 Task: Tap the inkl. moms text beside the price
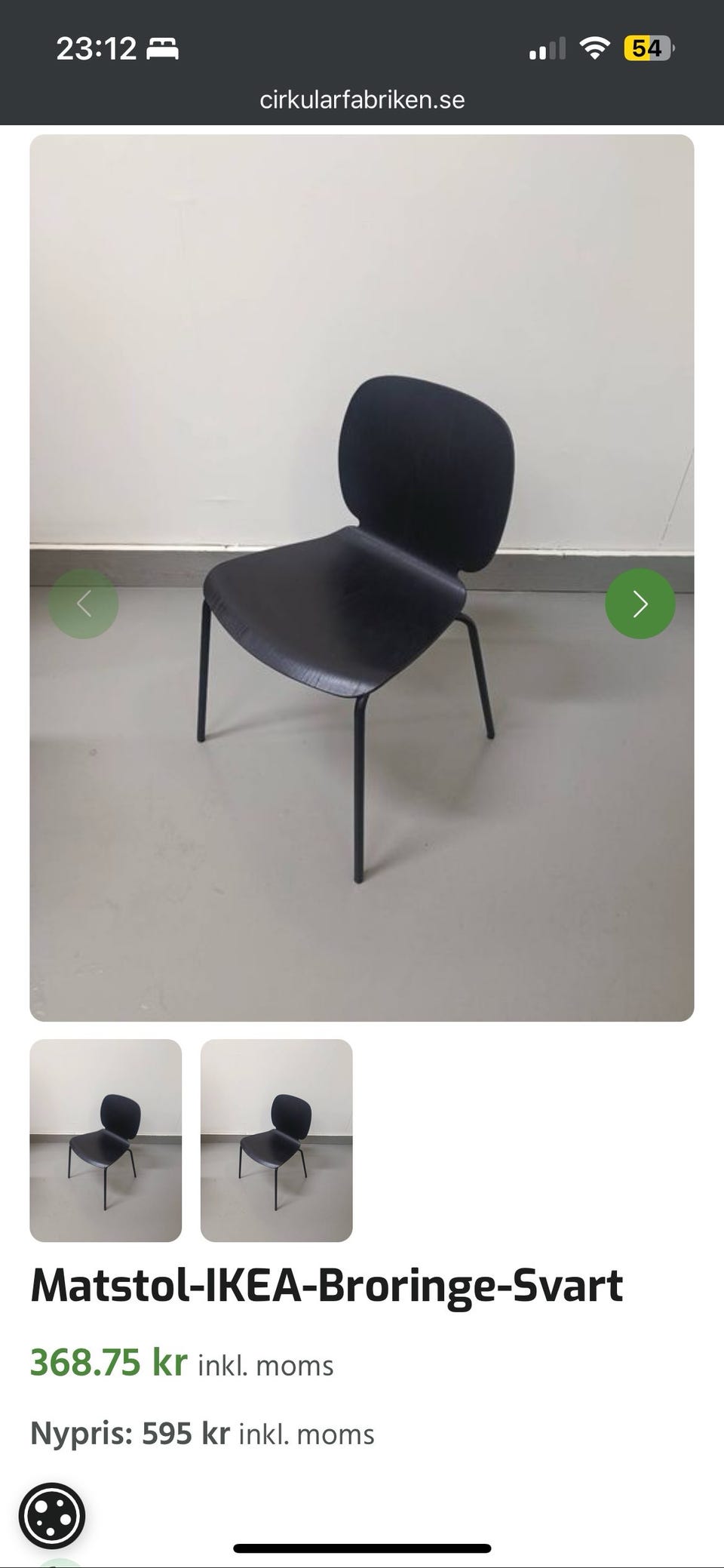264,1362
